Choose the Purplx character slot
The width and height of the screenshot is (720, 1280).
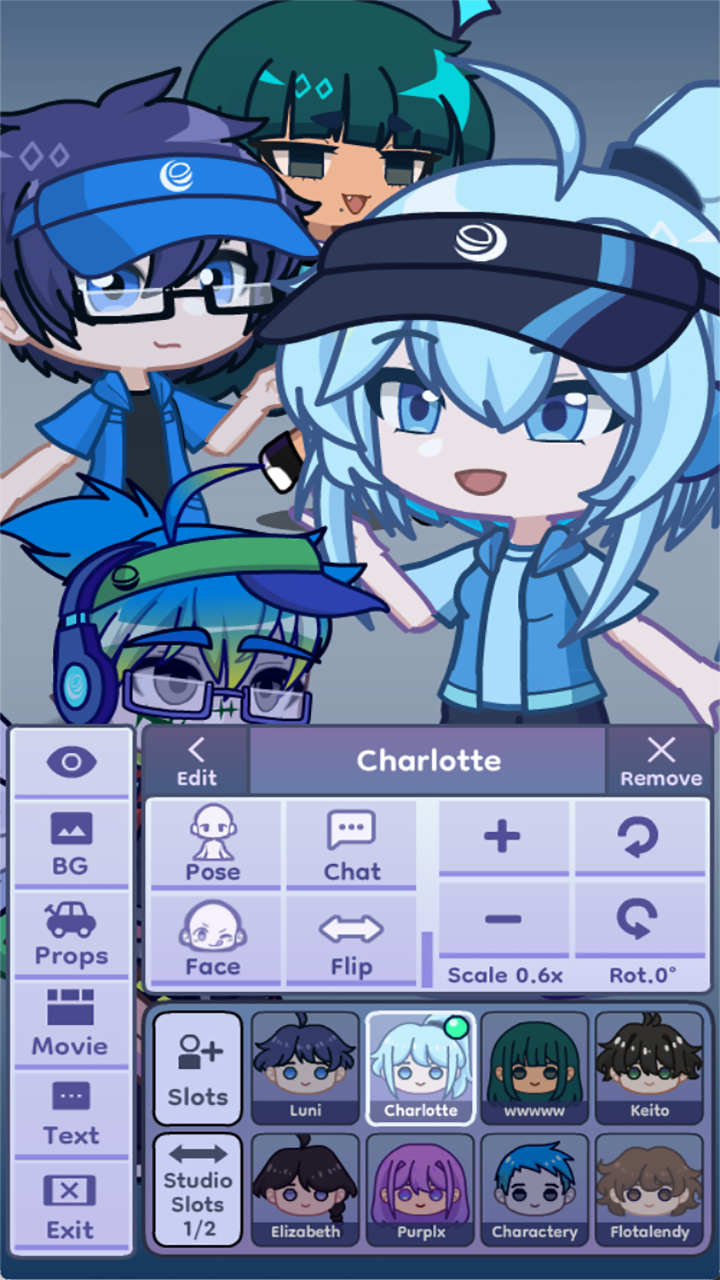coord(420,1190)
